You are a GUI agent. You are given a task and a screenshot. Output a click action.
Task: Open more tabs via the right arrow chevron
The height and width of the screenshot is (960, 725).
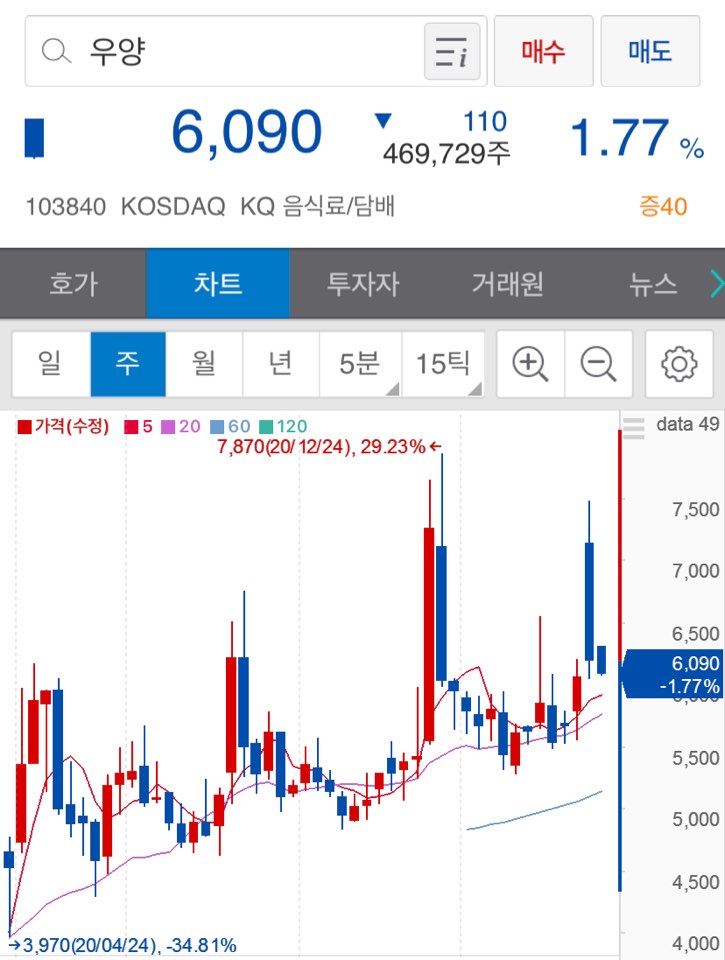tap(714, 284)
